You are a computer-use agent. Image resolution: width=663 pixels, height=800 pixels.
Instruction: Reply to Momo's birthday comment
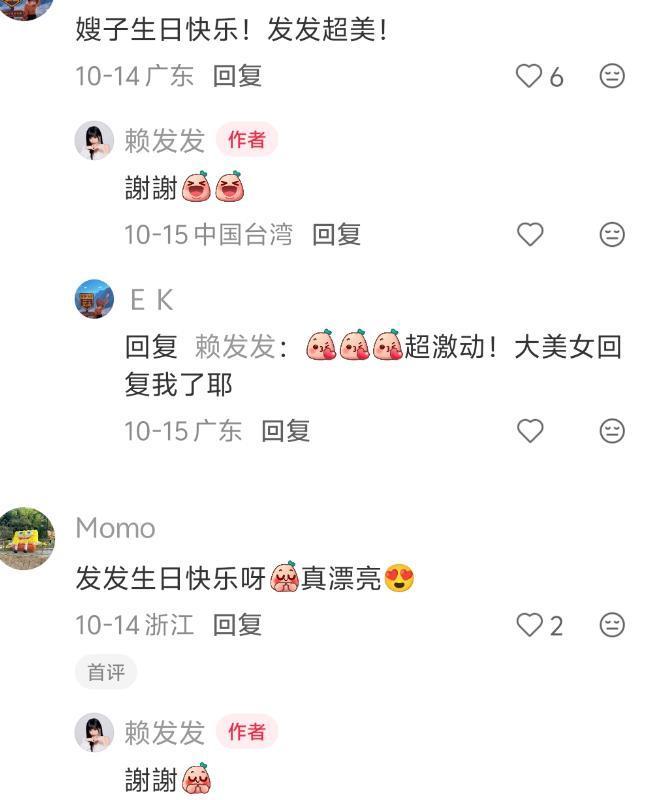pos(237,625)
